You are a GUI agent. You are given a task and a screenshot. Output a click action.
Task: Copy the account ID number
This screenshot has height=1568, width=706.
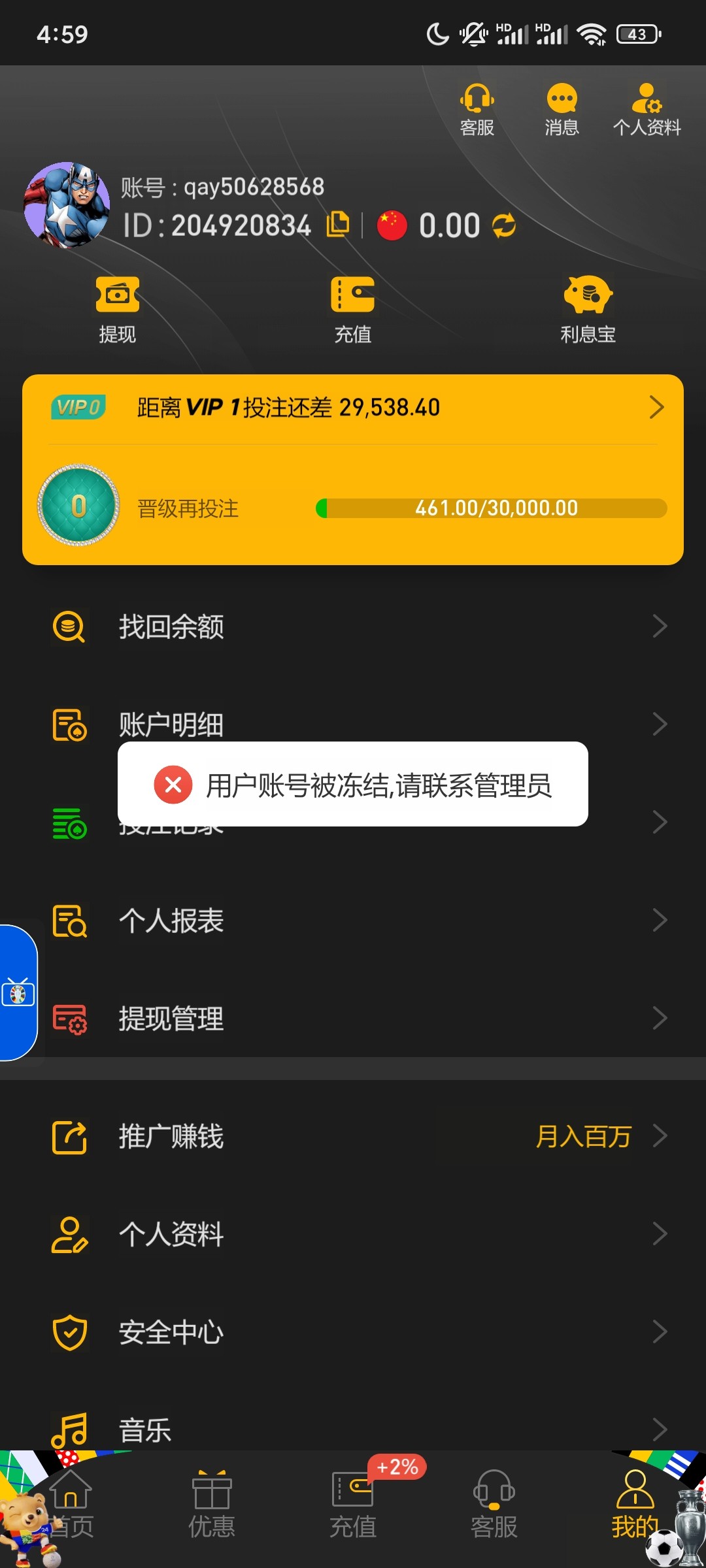coord(338,225)
